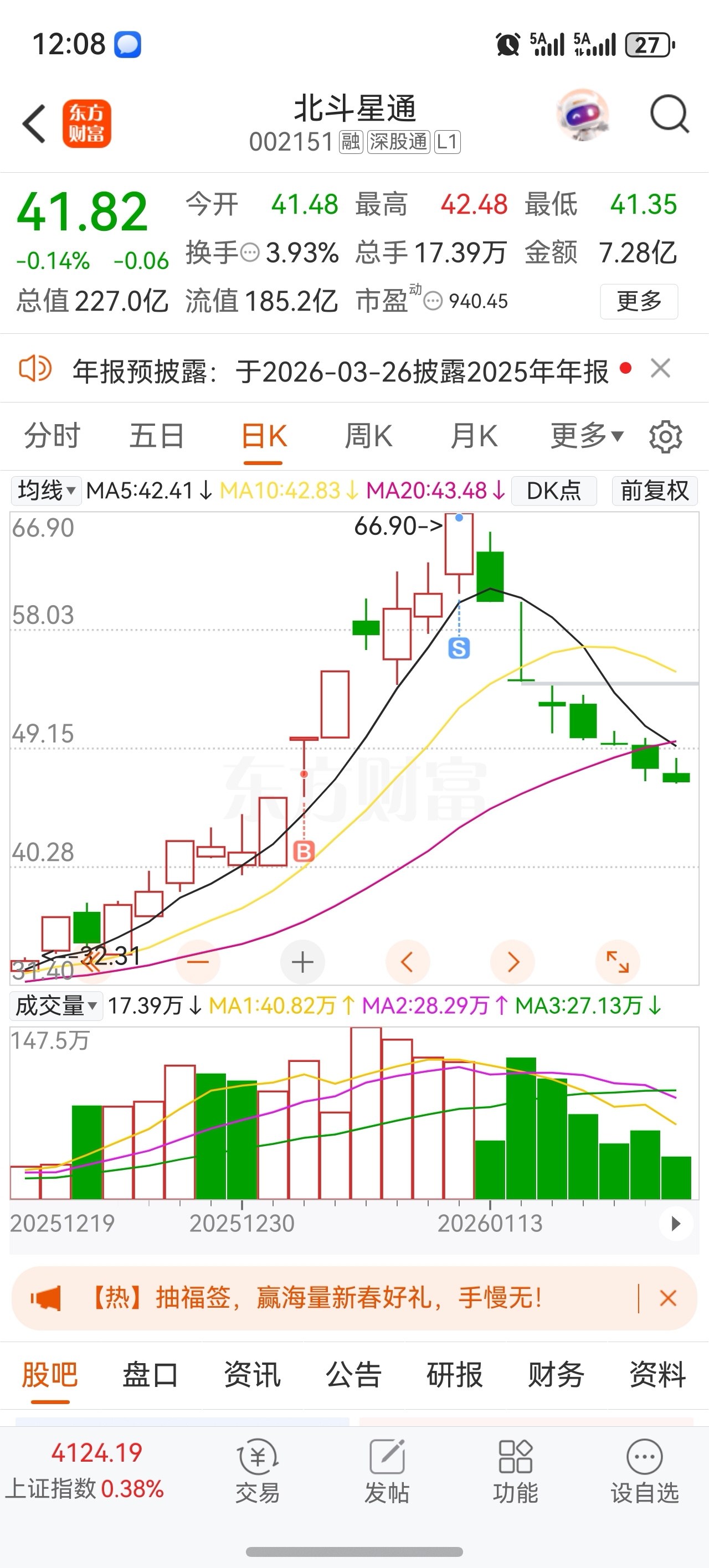Toggle the DK点 button

click(553, 491)
